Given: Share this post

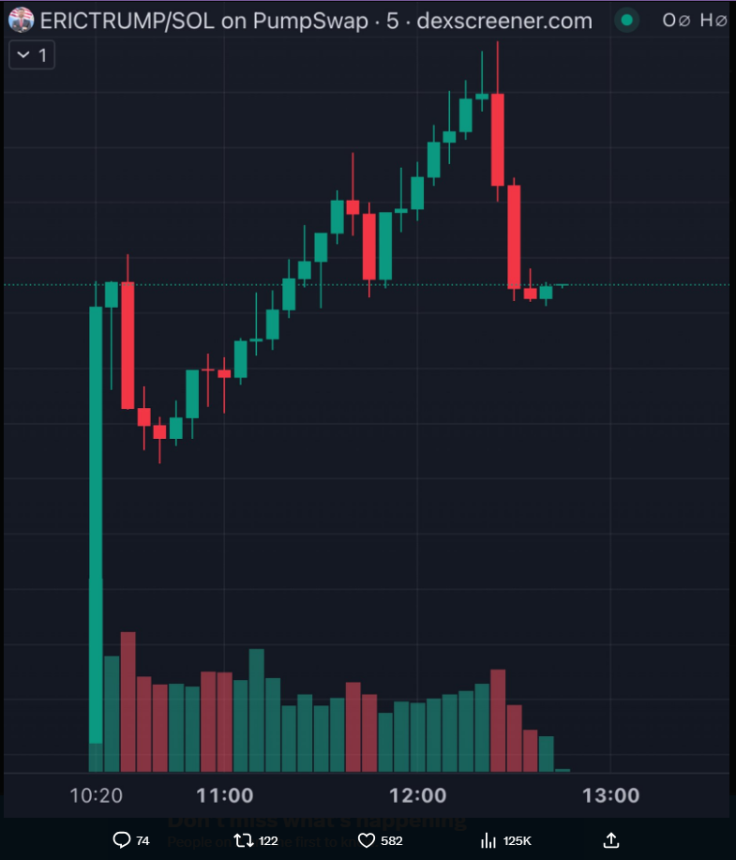Looking at the screenshot, I should pyautogui.click(x=612, y=840).
